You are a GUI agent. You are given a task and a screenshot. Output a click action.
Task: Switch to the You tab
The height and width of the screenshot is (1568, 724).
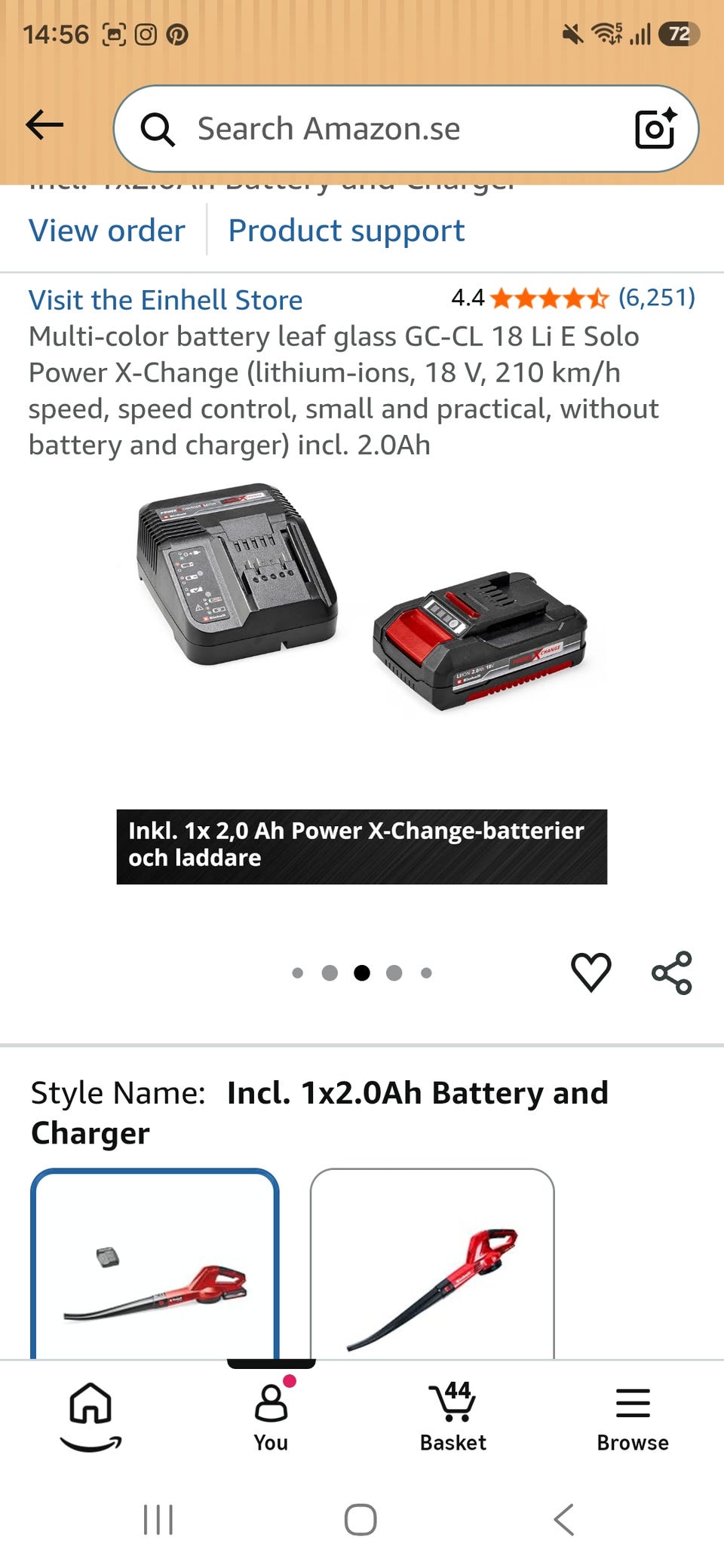point(271,1416)
